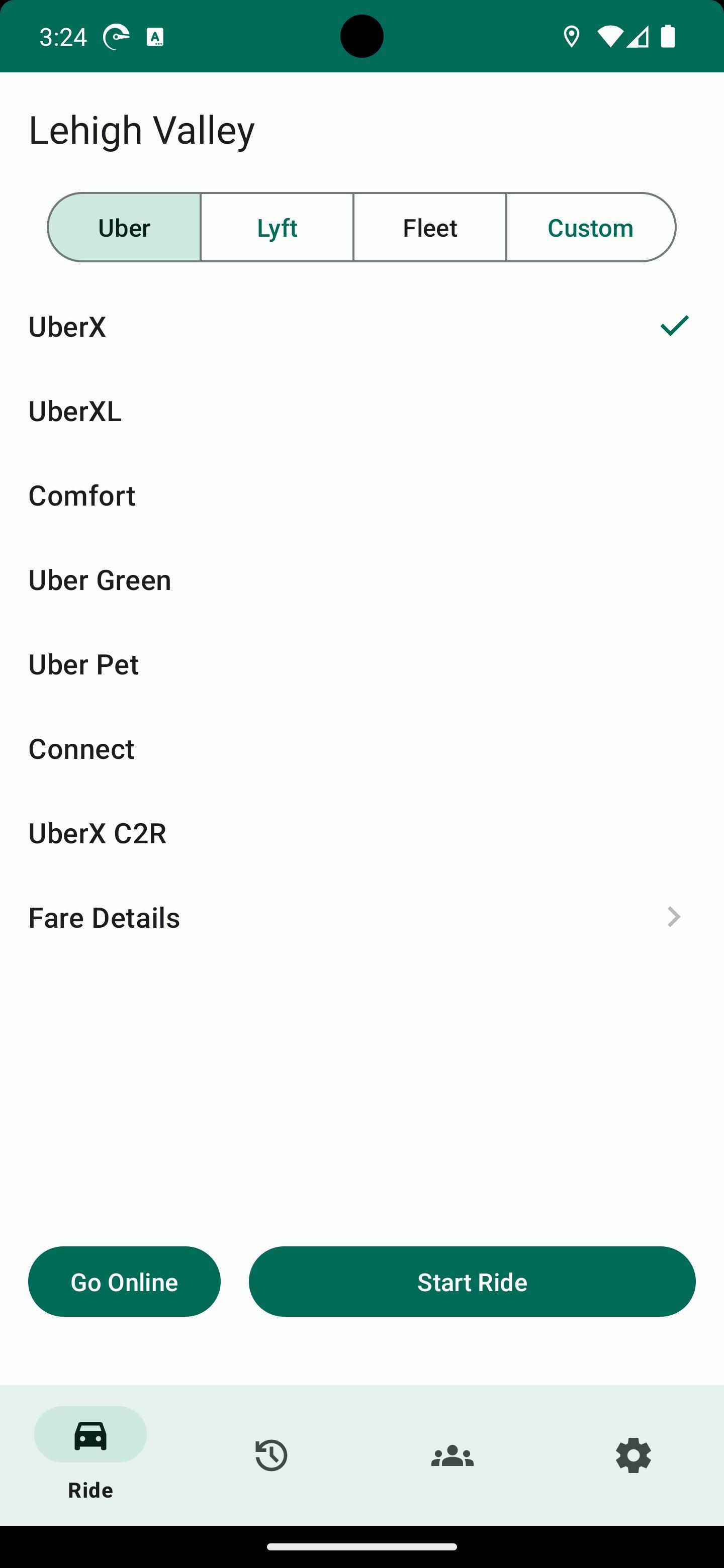Open the settings gear tab
The width and height of the screenshot is (724, 1568).
(633, 1455)
